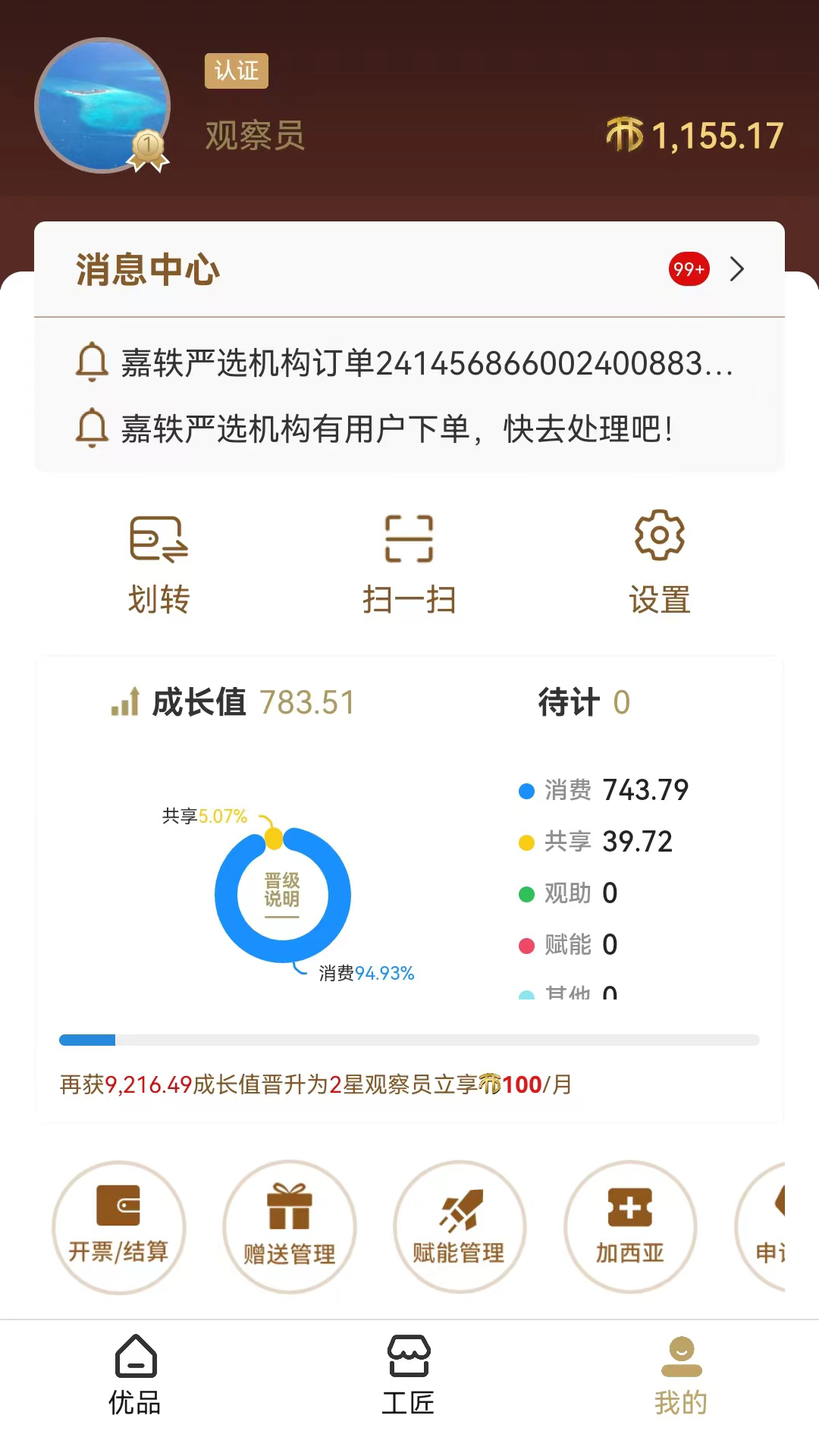
Task: Open the 有用户下单 notification message
Action: coord(397,429)
